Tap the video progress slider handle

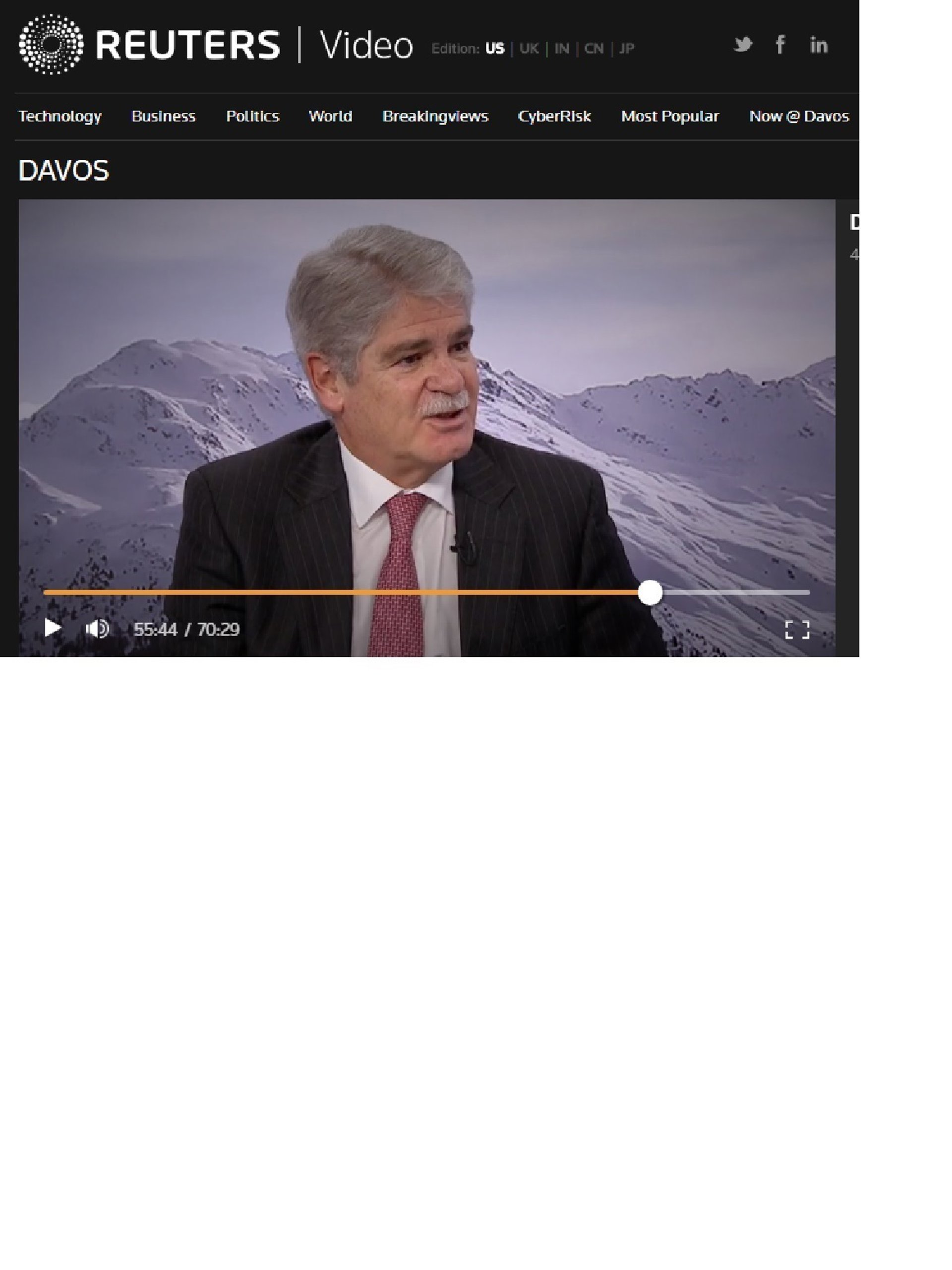(650, 592)
